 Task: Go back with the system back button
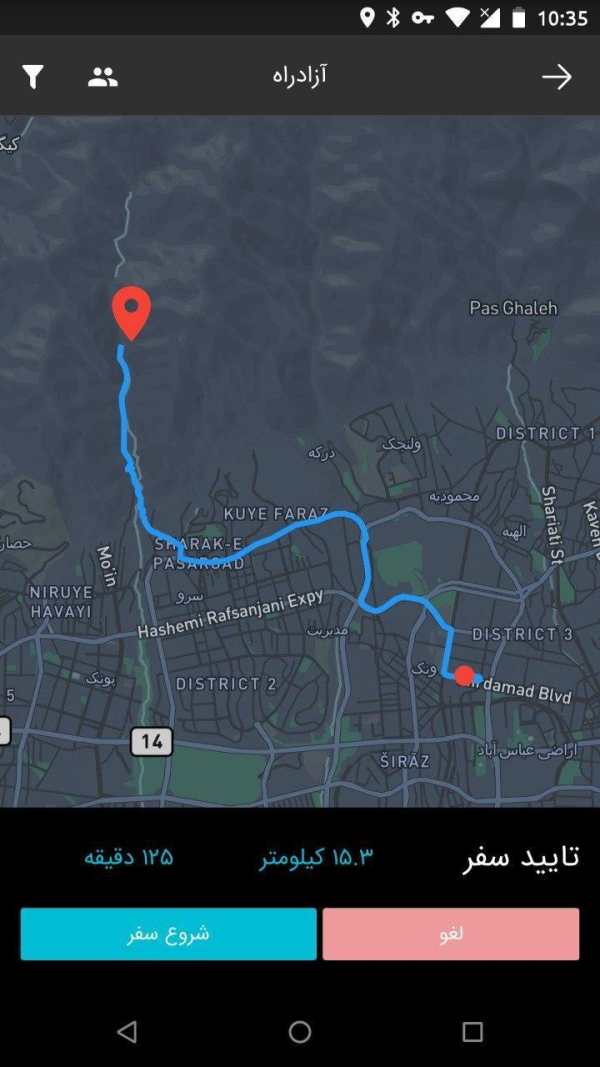pos(127,1032)
